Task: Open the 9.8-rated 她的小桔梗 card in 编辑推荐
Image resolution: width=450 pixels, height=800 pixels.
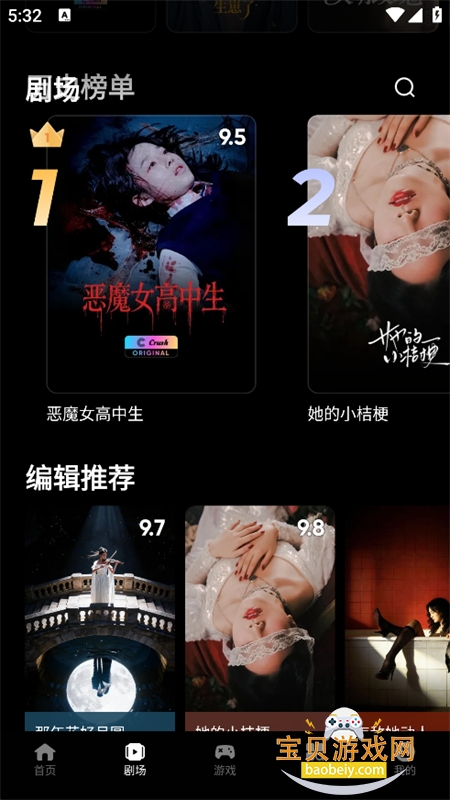Action: pyautogui.click(x=260, y=618)
